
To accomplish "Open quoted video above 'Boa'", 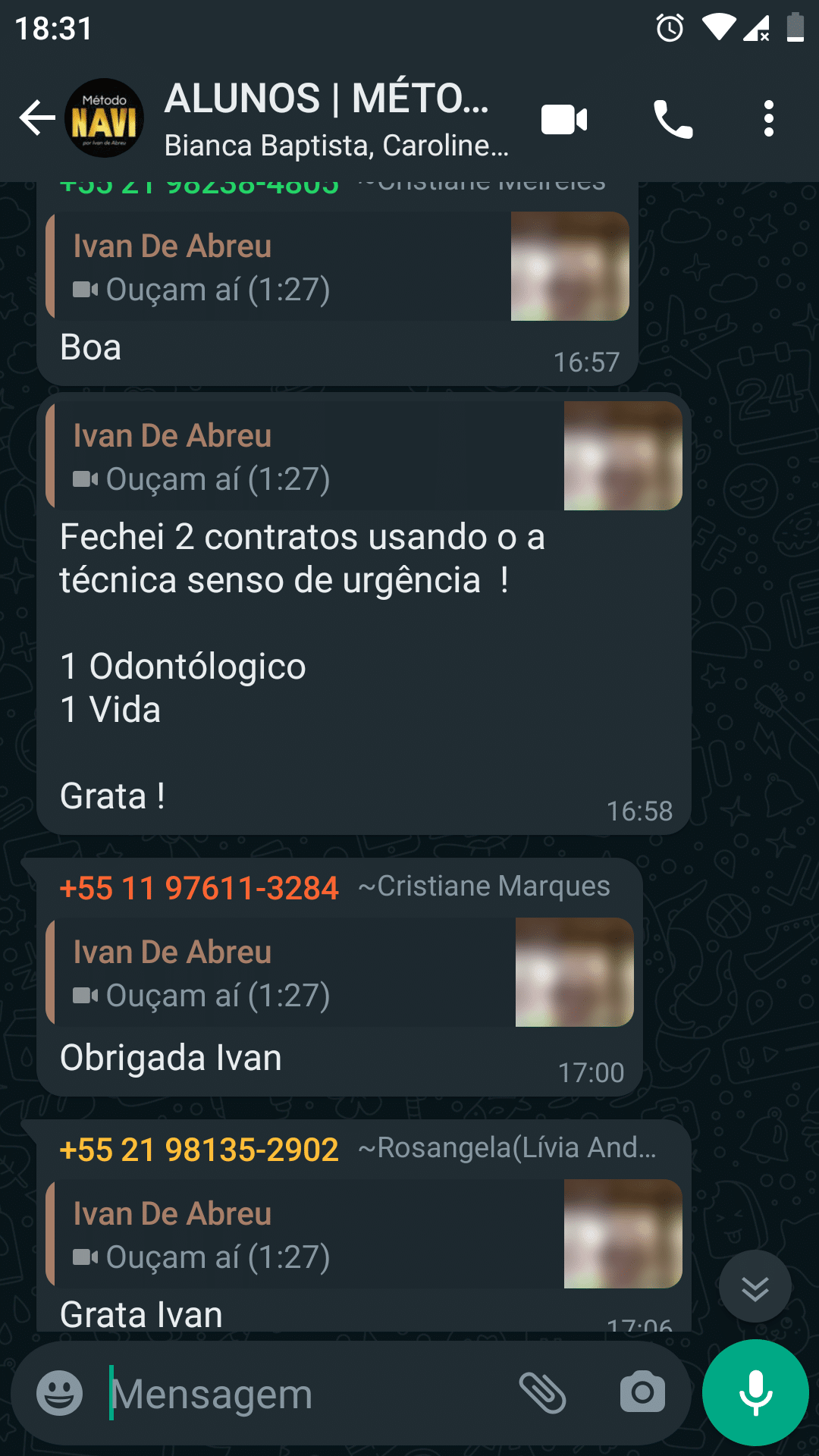I will pyautogui.click(x=337, y=266).
